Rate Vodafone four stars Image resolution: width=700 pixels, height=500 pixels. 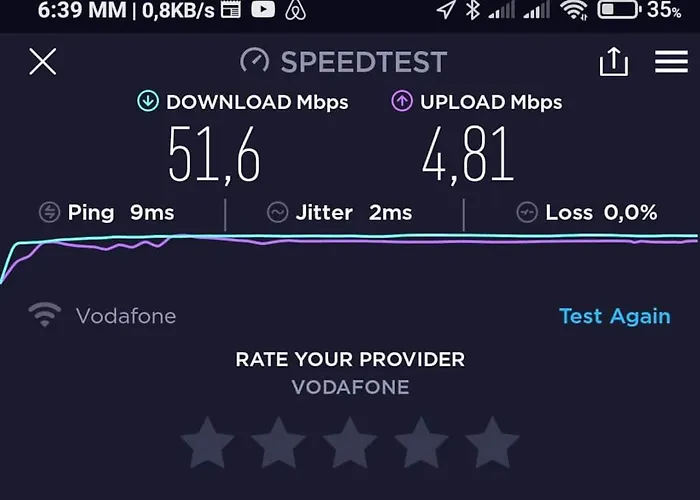(421, 443)
